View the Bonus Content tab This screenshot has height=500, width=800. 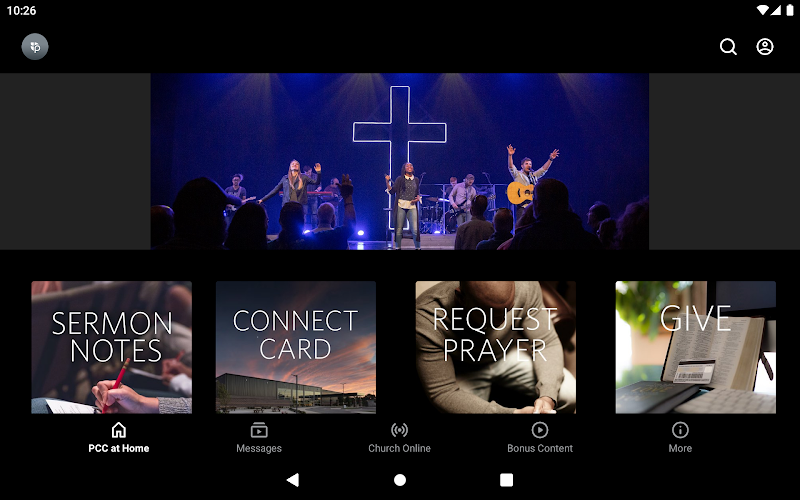pos(540,437)
